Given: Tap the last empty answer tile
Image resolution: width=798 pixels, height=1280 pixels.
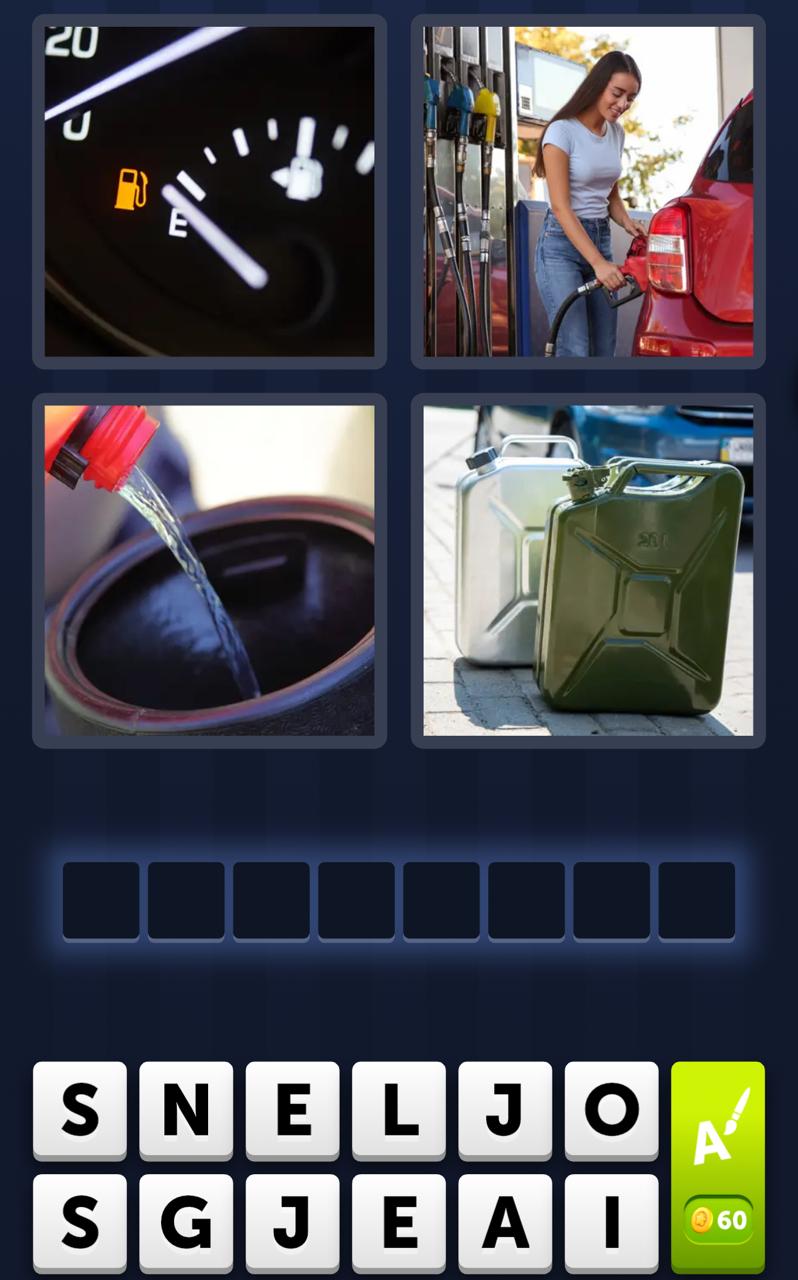Looking at the screenshot, I should pyautogui.click(x=696, y=900).
